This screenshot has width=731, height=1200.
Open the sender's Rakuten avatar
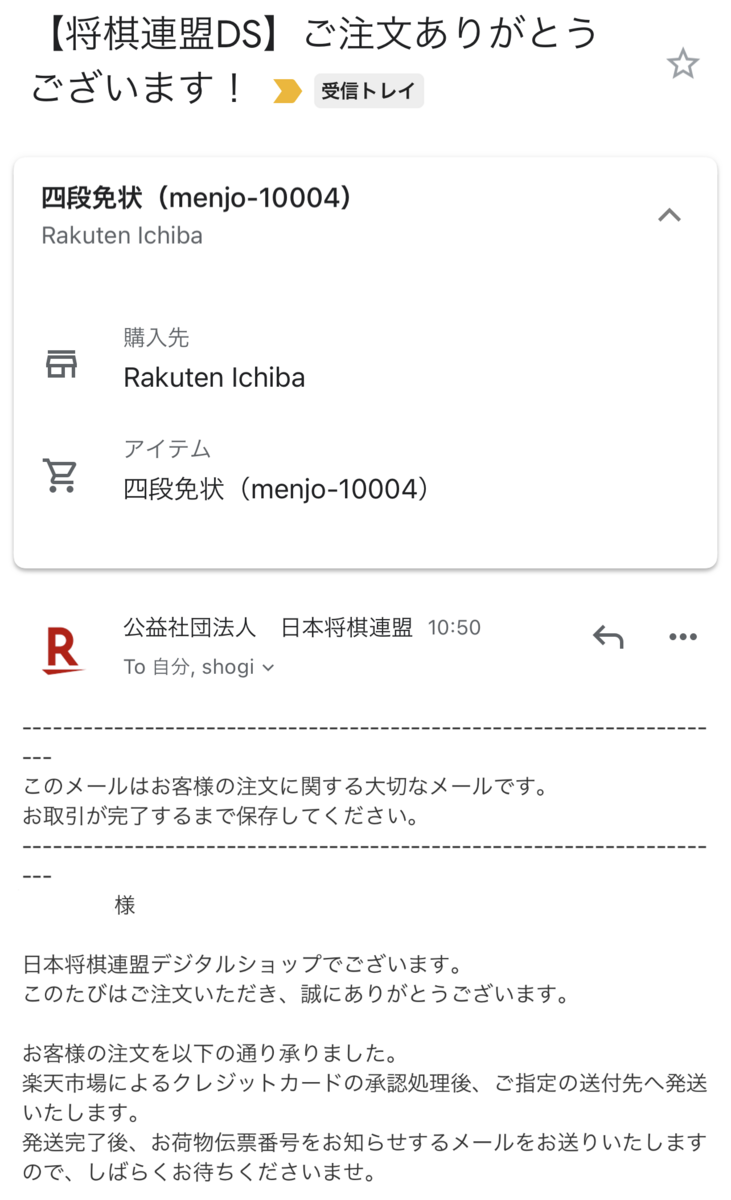62,648
